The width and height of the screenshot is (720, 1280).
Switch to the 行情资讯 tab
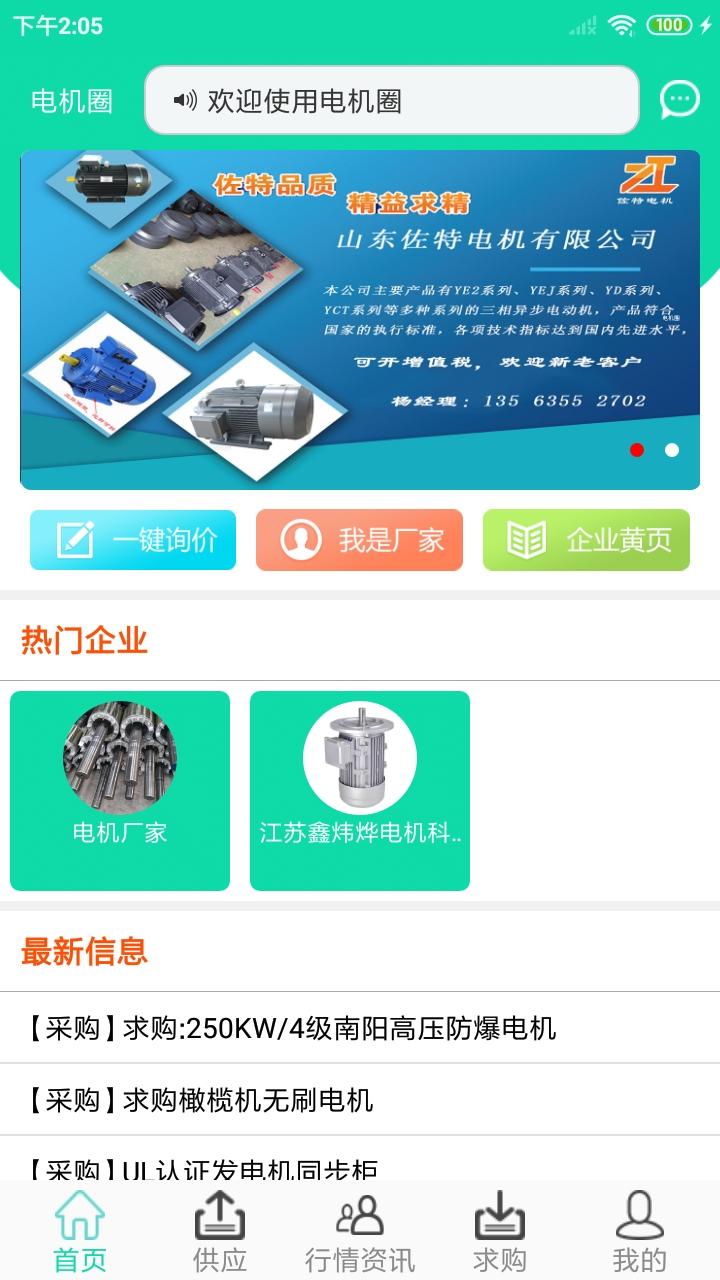click(360, 1232)
